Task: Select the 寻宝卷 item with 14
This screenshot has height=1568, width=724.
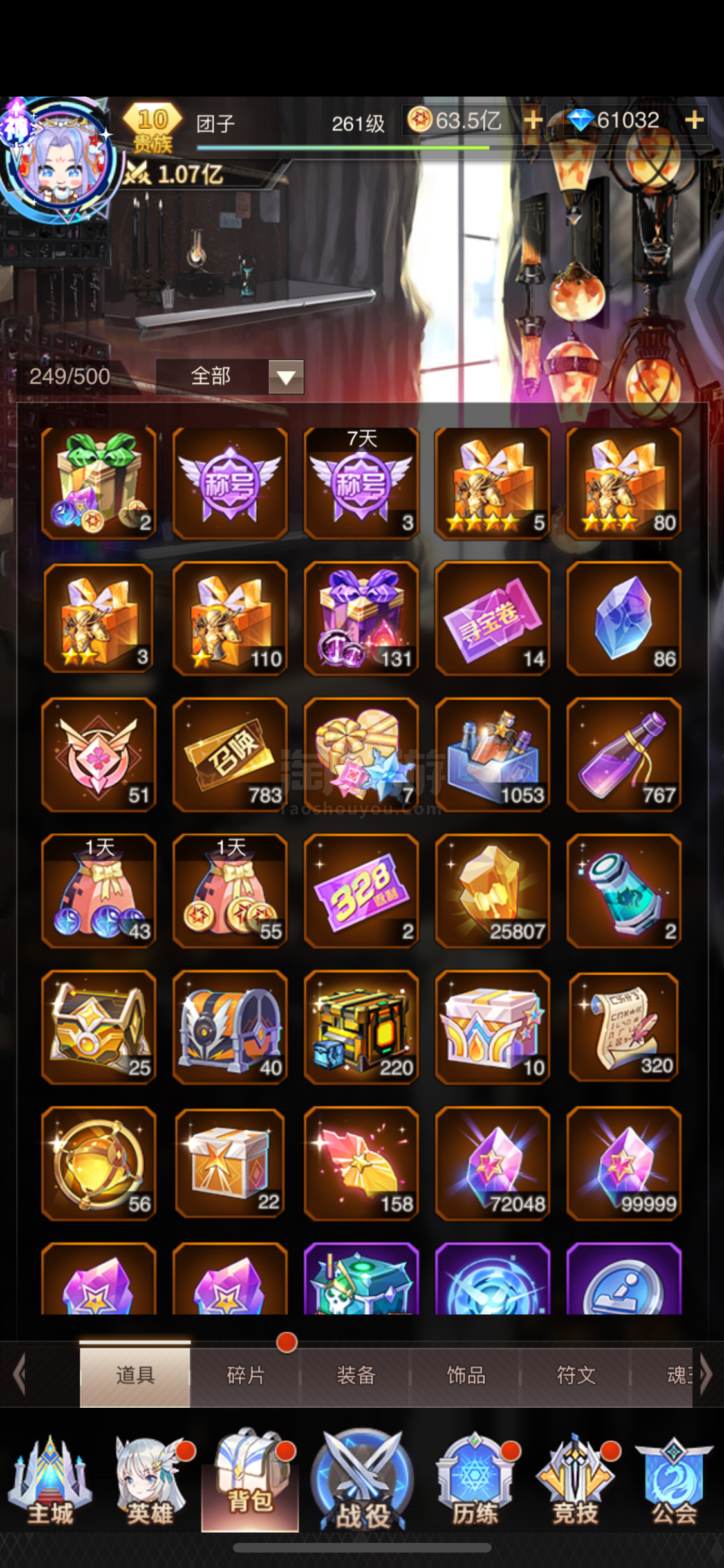Action: click(492, 619)
